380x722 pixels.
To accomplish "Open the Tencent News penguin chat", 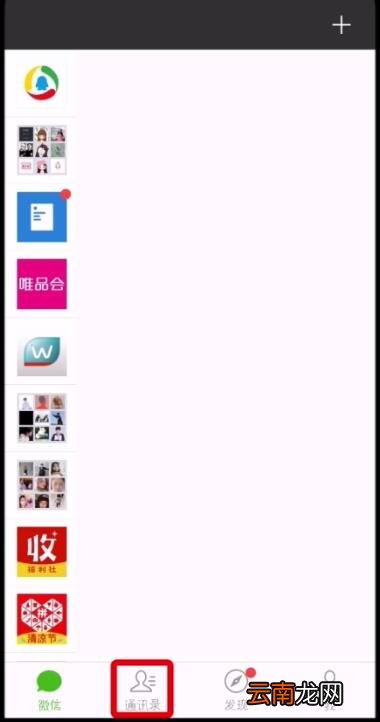I will 41,83.
